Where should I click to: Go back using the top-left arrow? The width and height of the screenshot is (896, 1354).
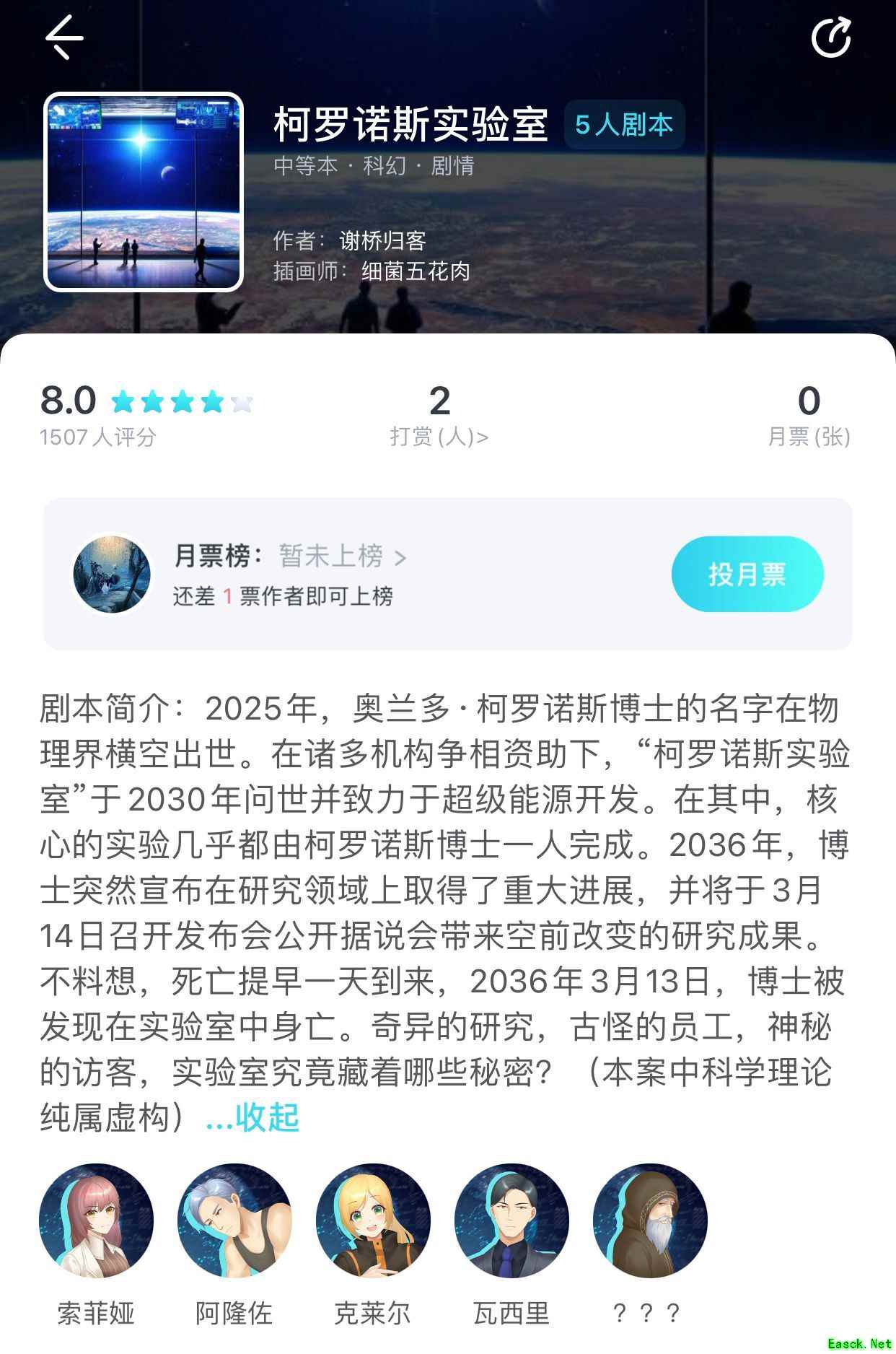tap(64, 38)
